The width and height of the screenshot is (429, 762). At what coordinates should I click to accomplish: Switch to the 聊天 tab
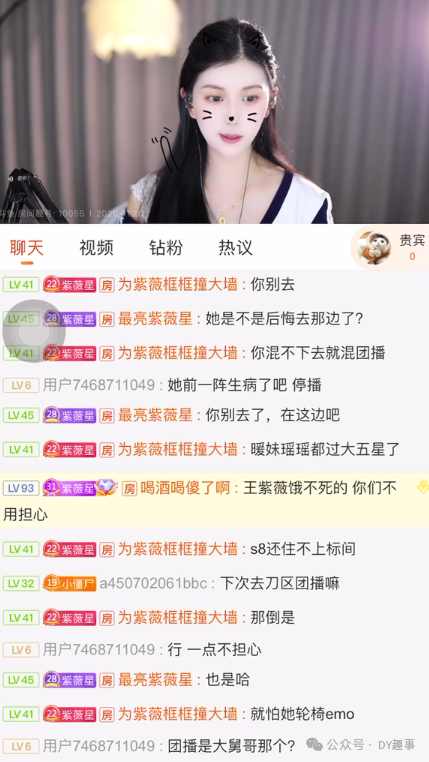27,248
